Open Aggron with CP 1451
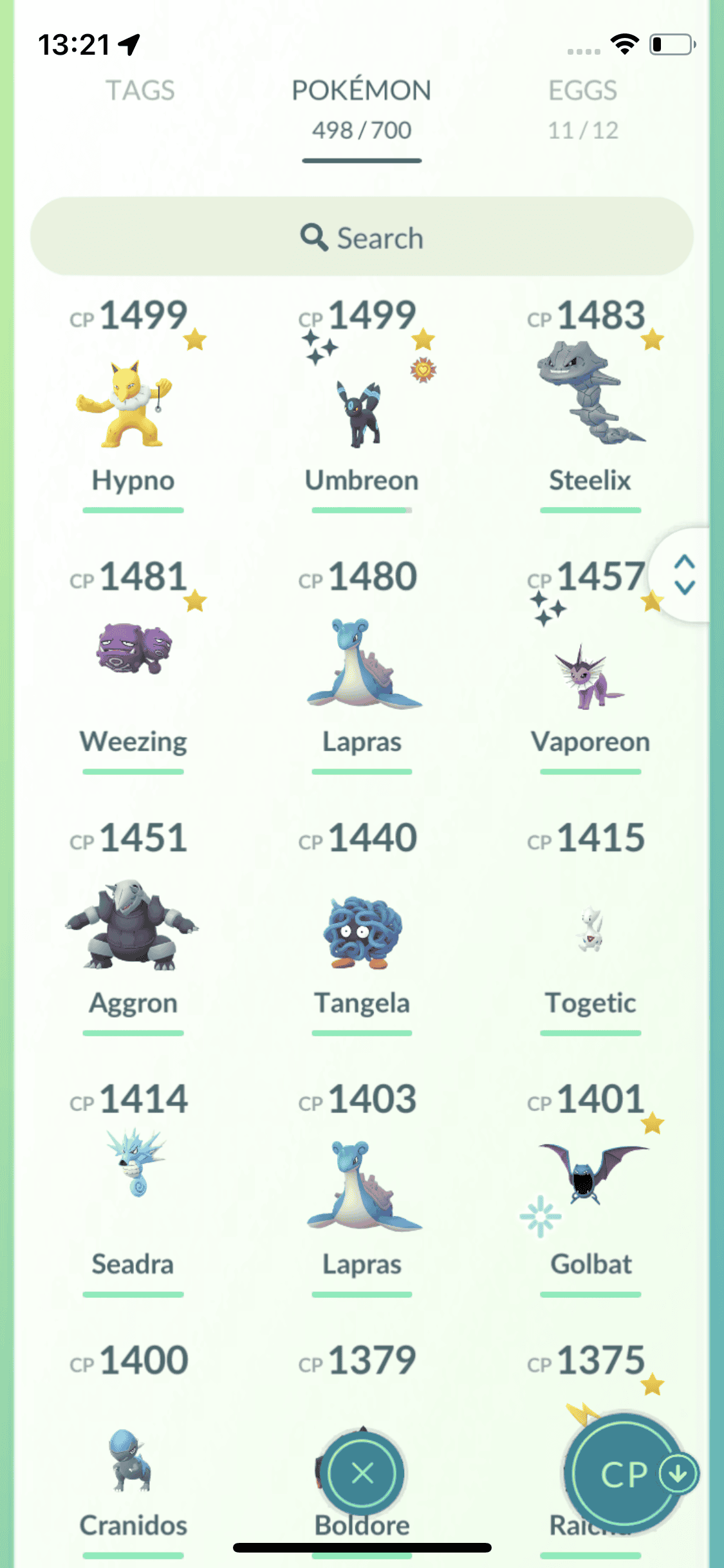 [x=133, y=927]
